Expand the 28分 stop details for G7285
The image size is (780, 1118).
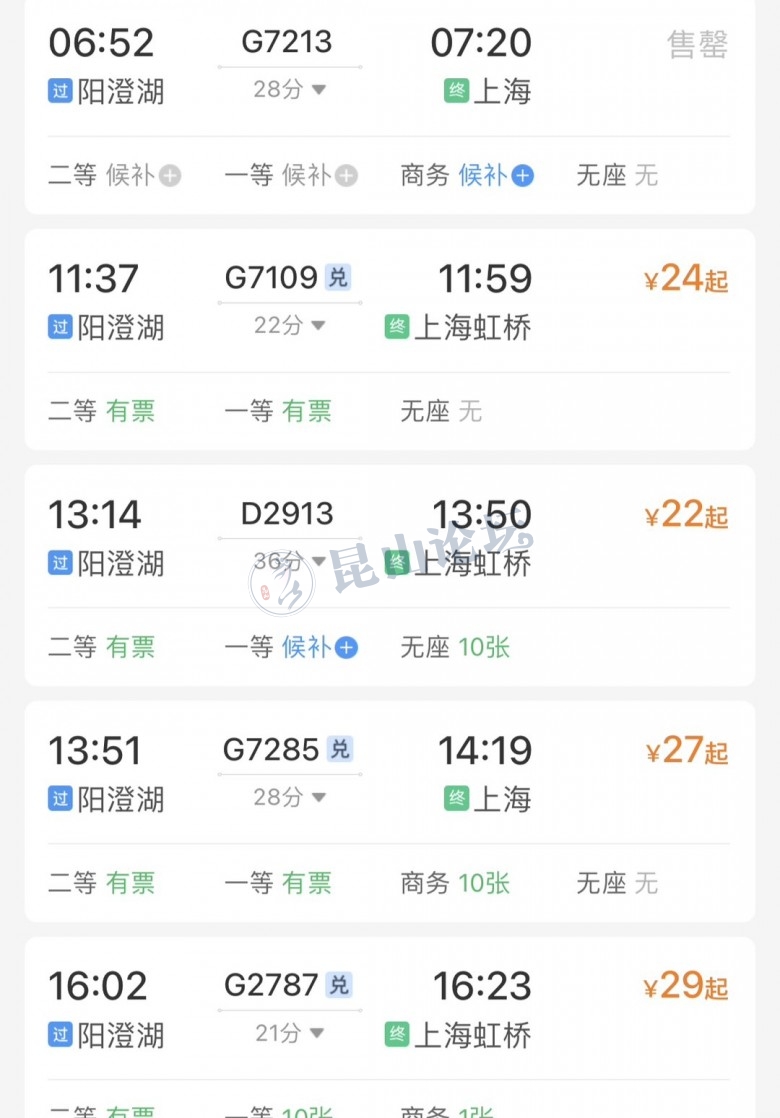click(x=290, y=798)
